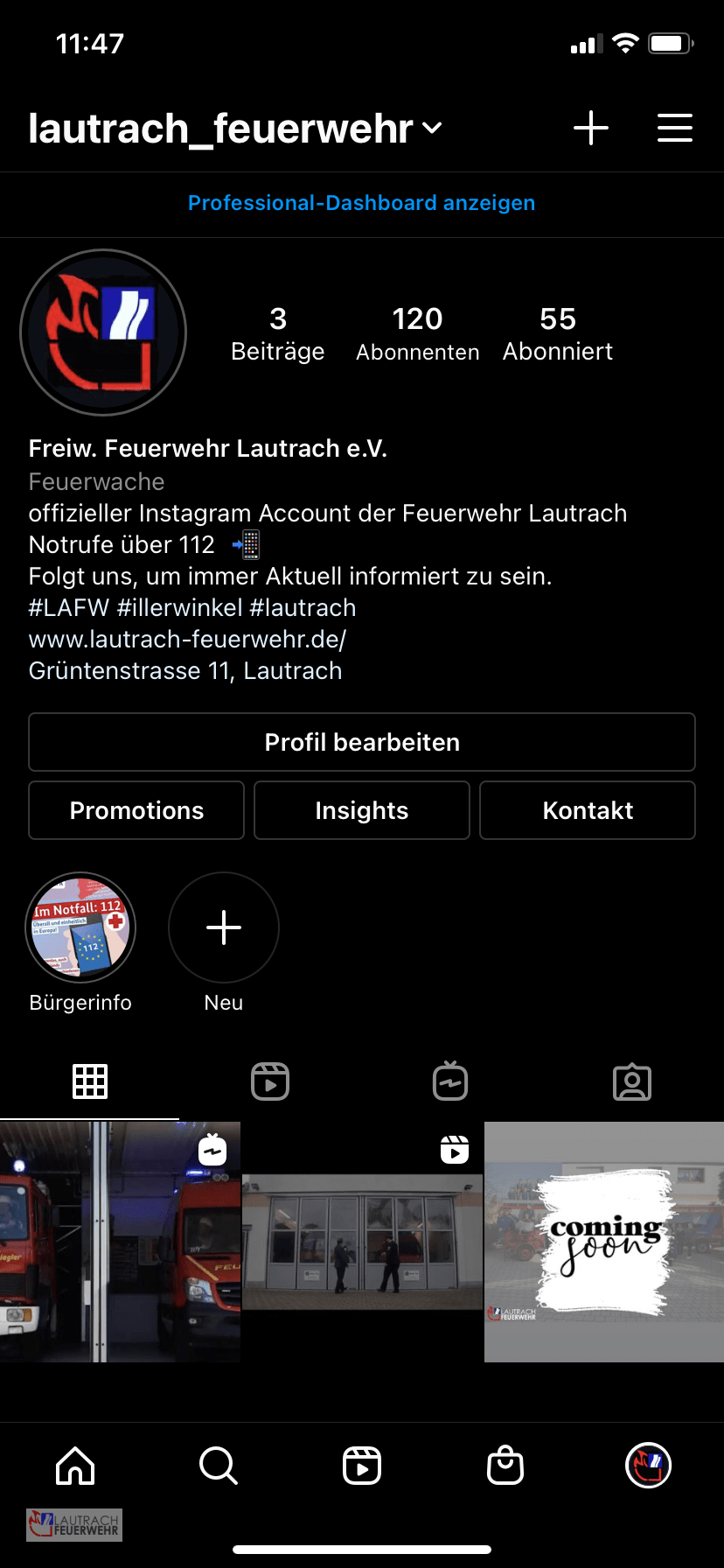724x1568 pixels.
Task: Open the coming soon post
Action: click(x=604, y=1242)
